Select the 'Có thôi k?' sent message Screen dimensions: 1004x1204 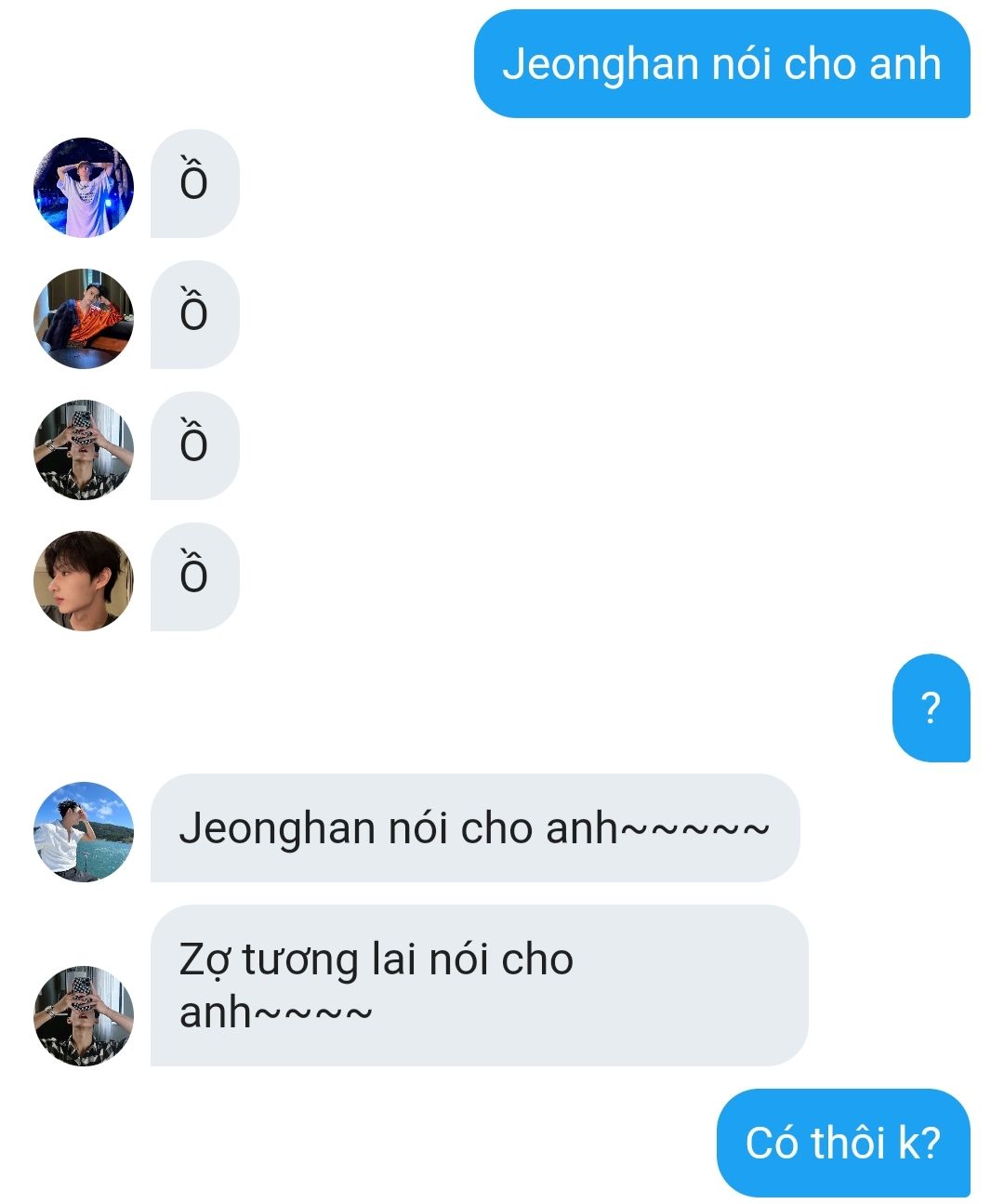842,1143
